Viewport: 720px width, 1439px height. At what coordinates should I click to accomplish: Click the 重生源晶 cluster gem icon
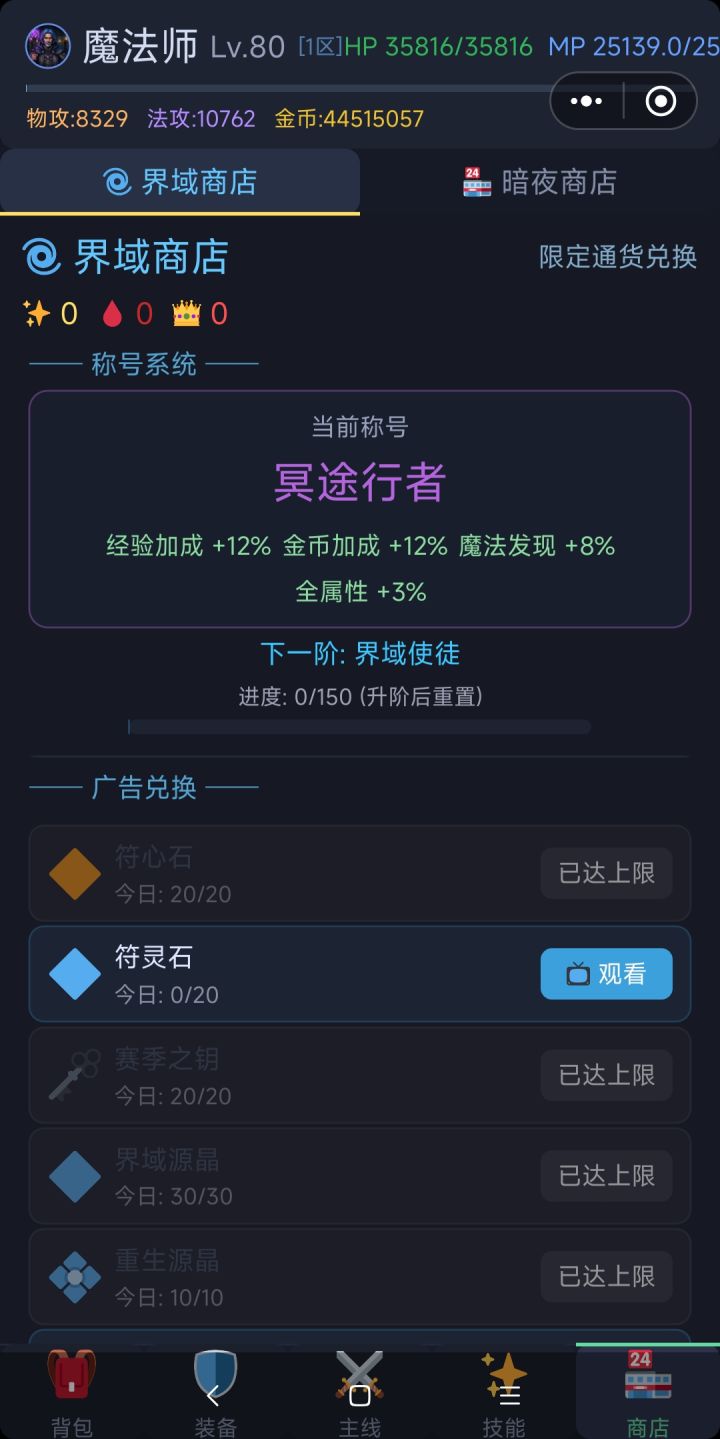[x=74, y=1276]
